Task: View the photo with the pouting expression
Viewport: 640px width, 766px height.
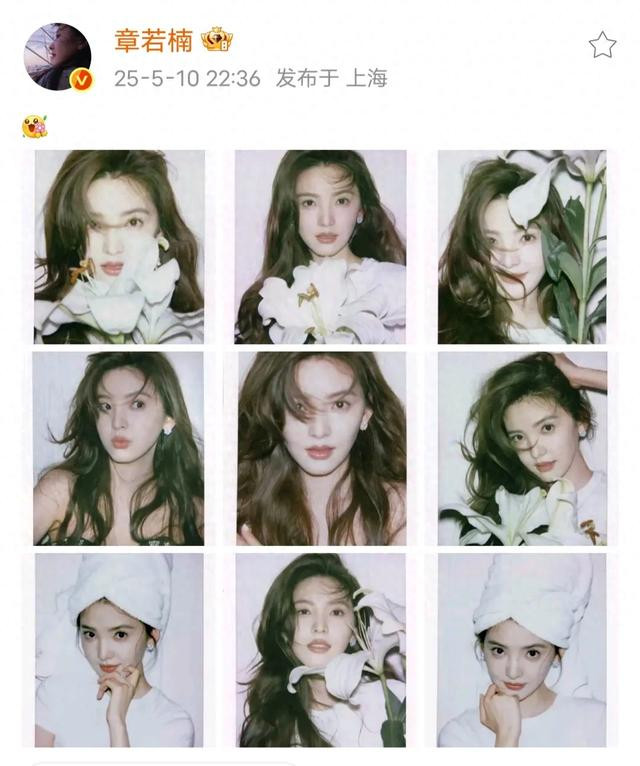Action: tap(118, 448)
